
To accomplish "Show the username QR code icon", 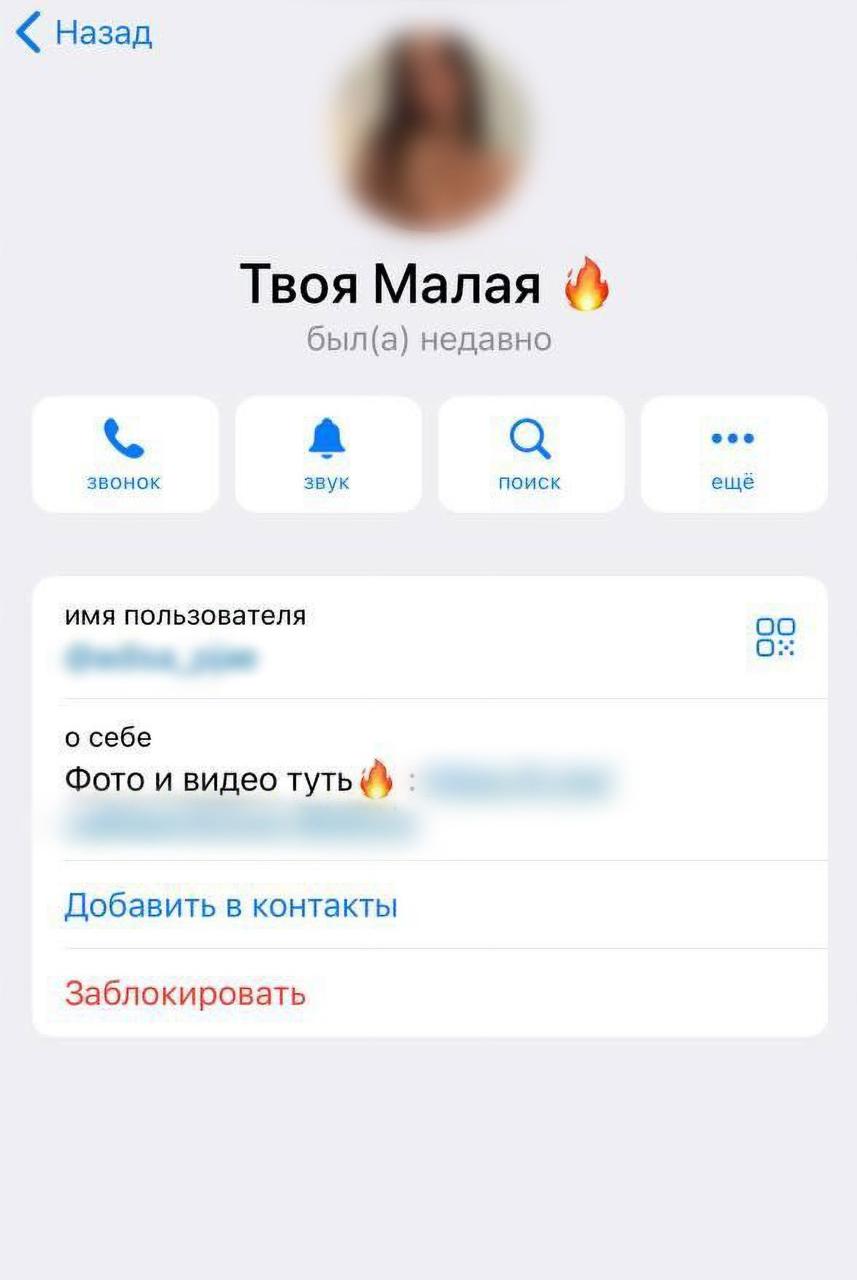I will (775, 638).
